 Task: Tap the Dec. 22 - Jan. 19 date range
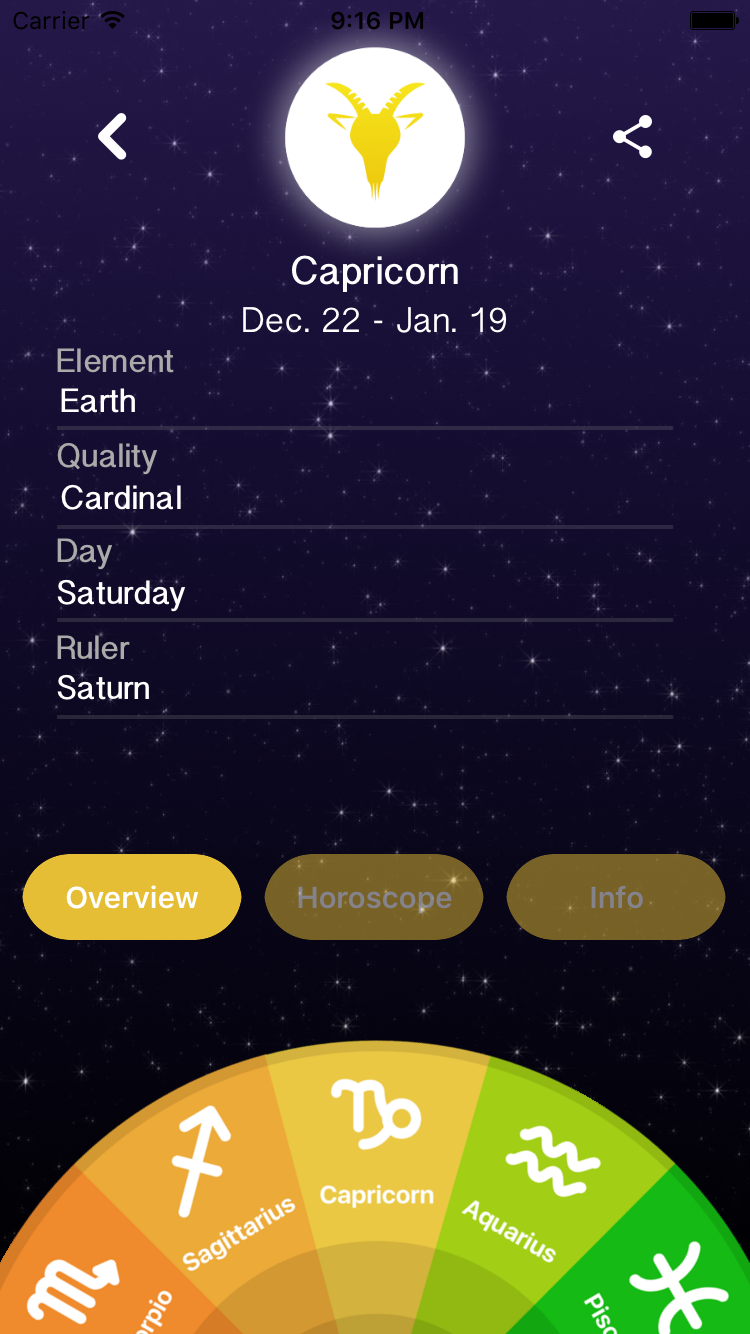point(375,320)
